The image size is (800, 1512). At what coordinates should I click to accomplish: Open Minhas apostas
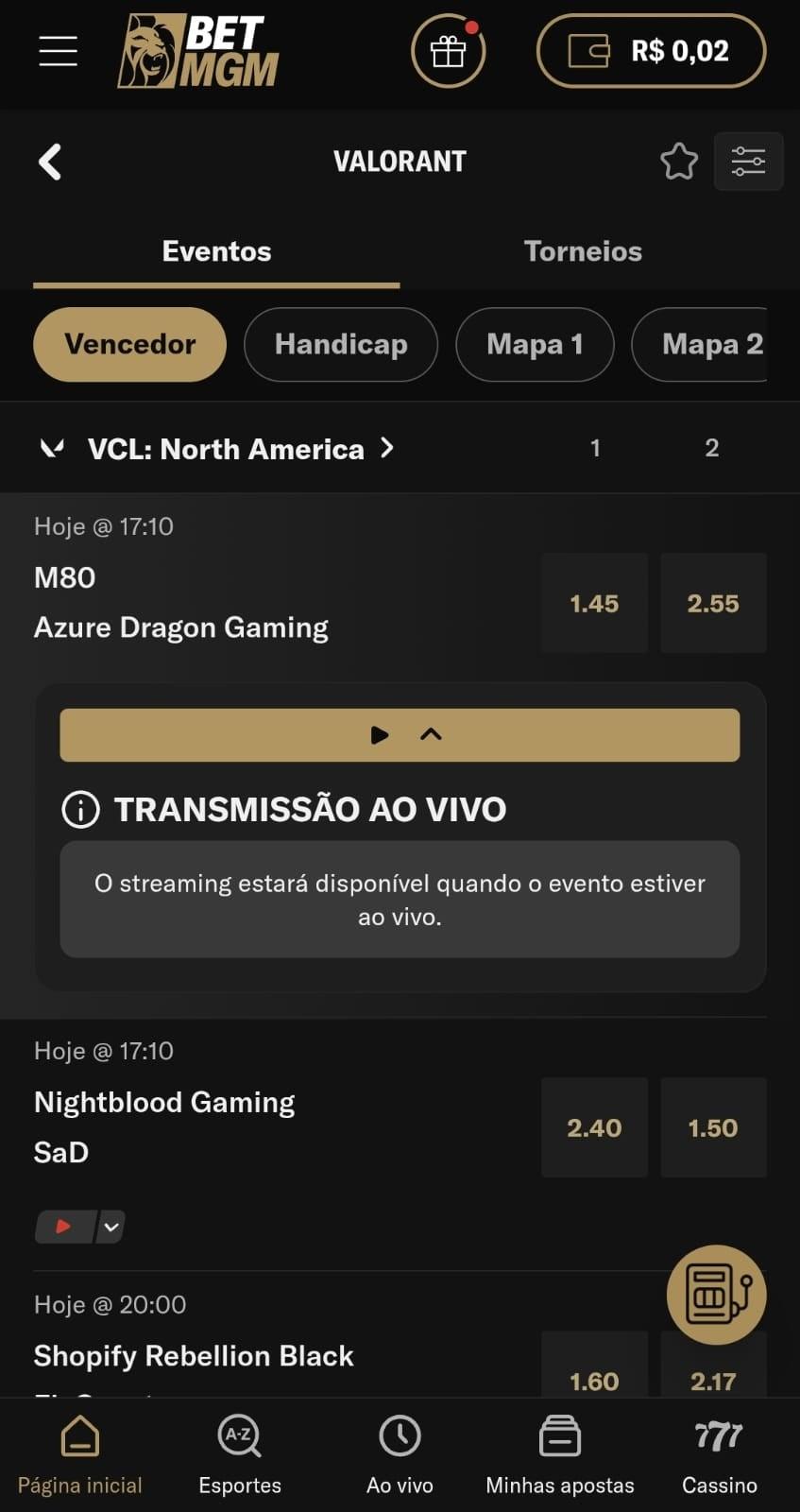(x=559, y=1455)
